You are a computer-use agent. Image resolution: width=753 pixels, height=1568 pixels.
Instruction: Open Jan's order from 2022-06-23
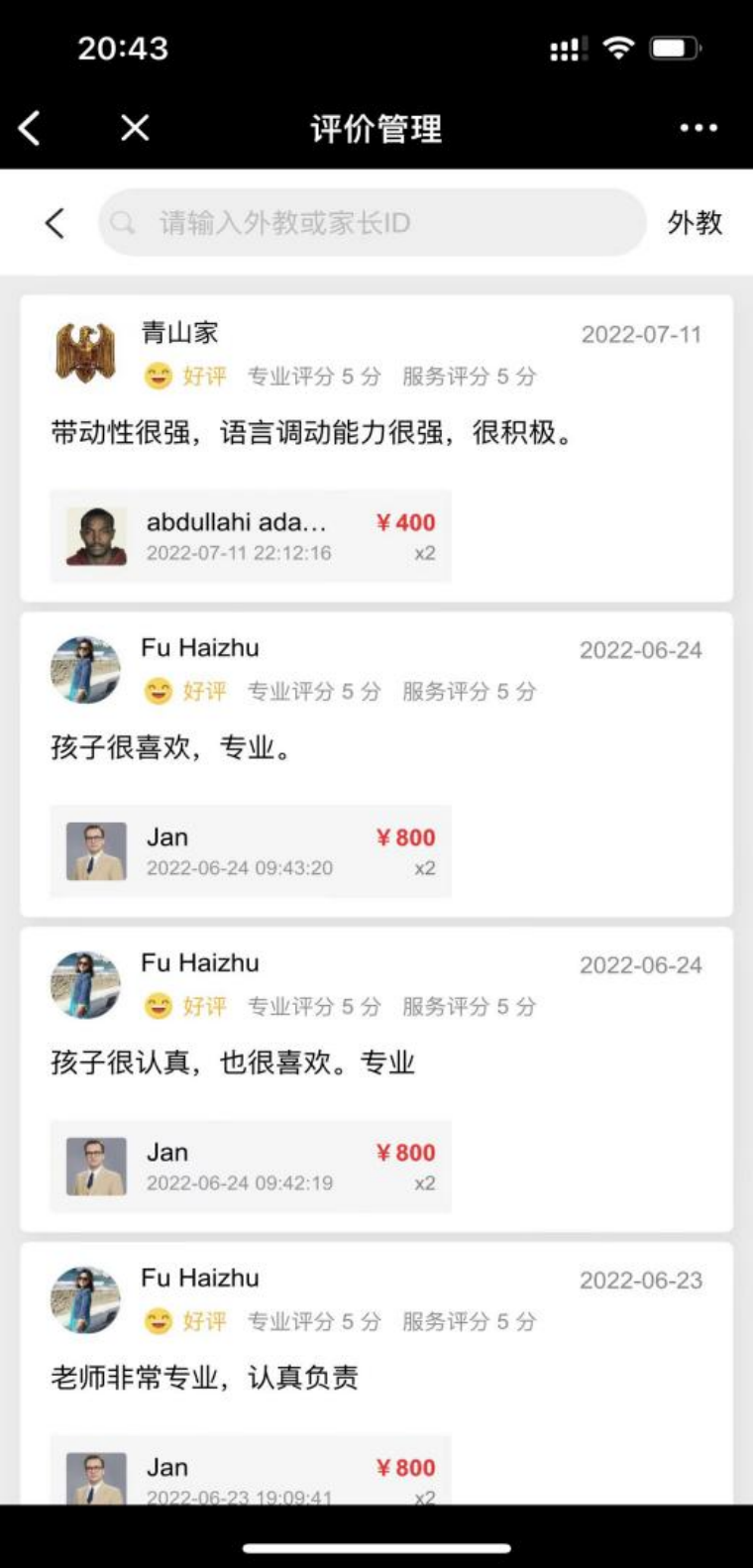pos(251,1473)
